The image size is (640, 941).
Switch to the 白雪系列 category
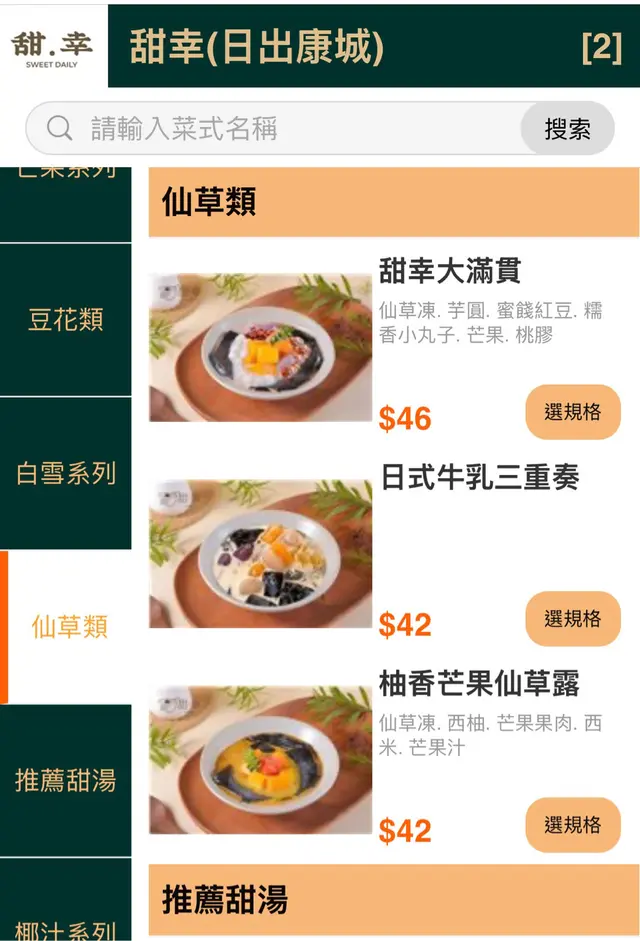(x=66, y=473)
